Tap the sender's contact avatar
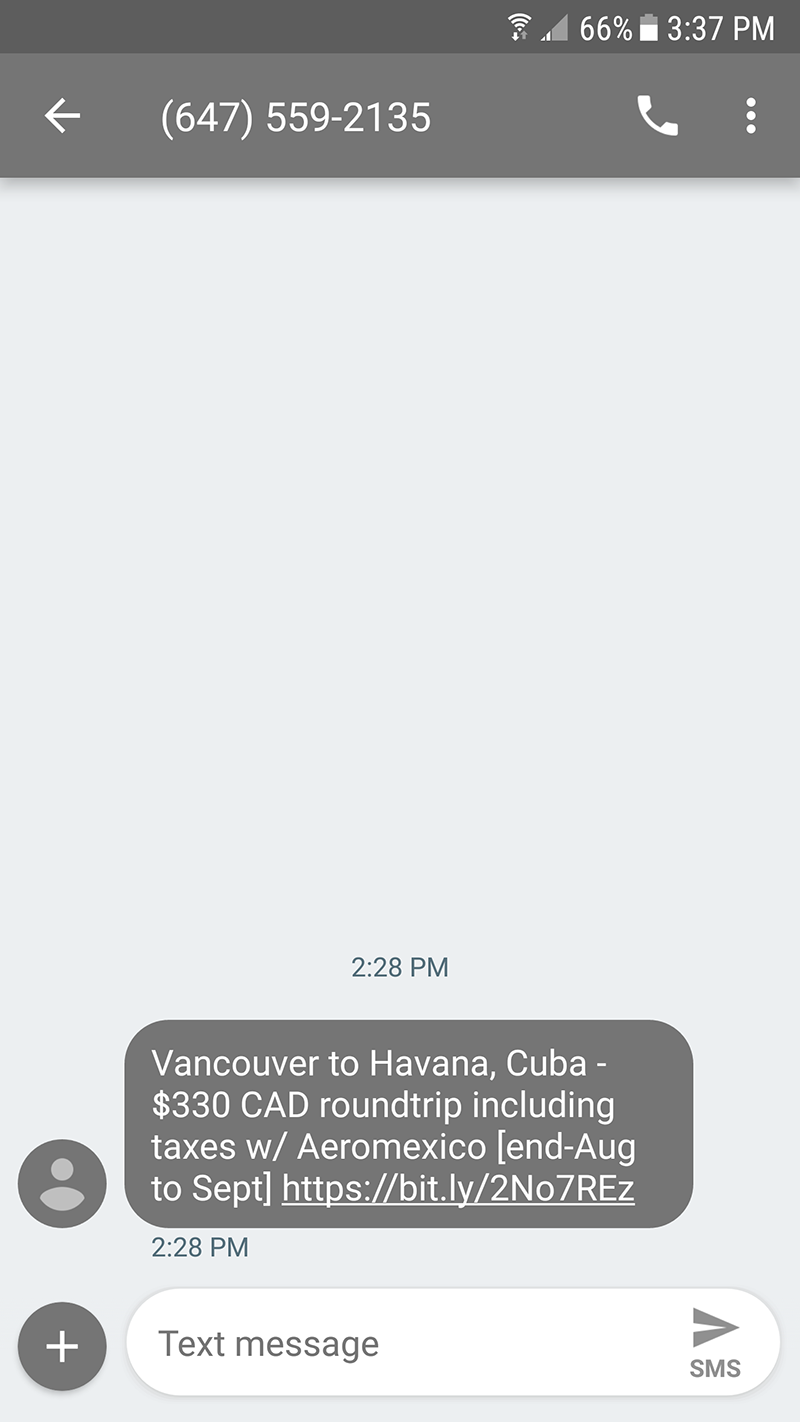This screenshot has height=1422, width=800. tap(62, 1184)
